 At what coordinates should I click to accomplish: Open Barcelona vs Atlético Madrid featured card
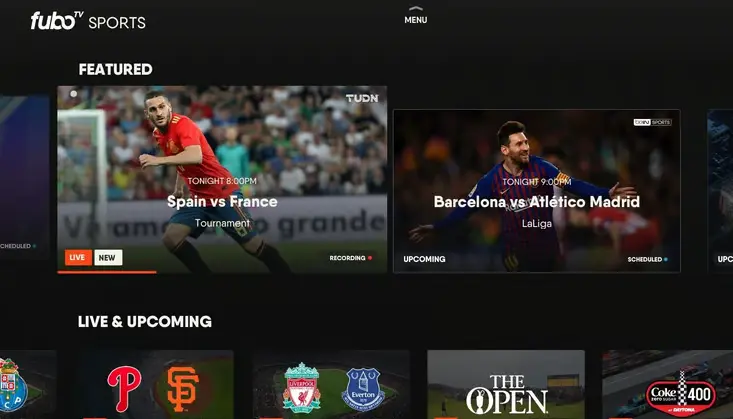(x=536, y=190)
